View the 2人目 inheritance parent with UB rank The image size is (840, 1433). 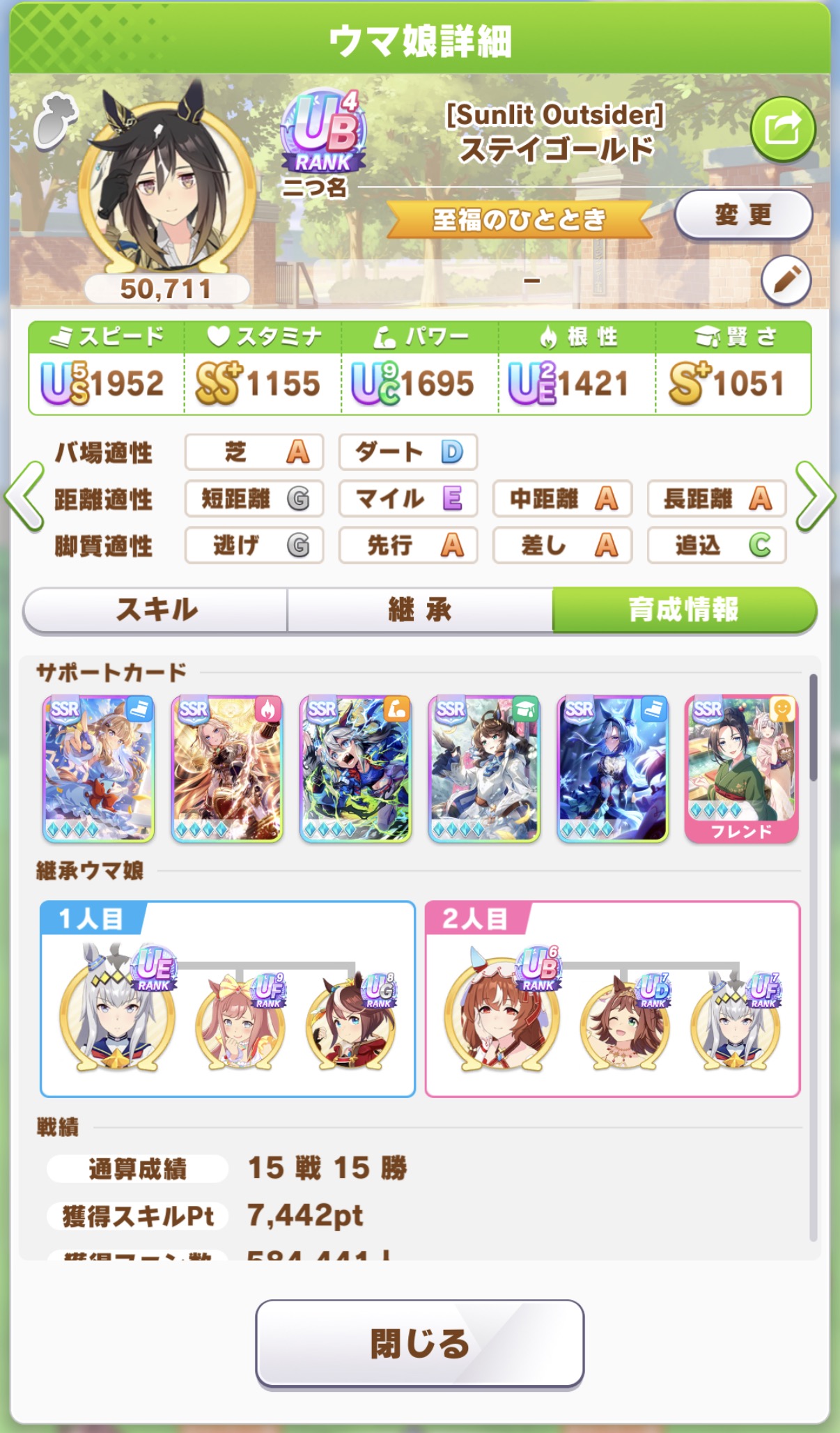(501, 1010)
